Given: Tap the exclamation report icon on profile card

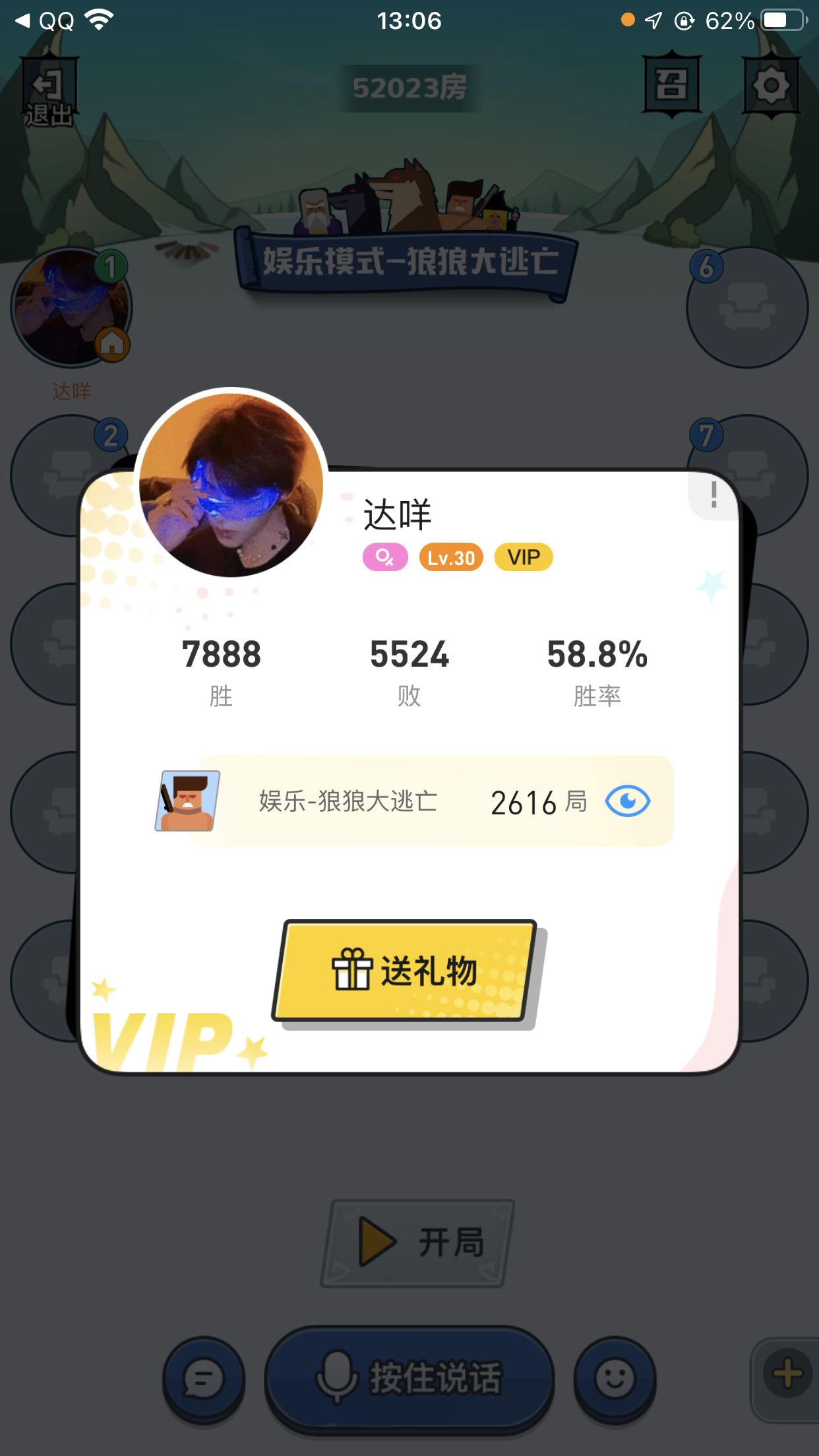Looking at the screenshot, I should tap(713, 495).
